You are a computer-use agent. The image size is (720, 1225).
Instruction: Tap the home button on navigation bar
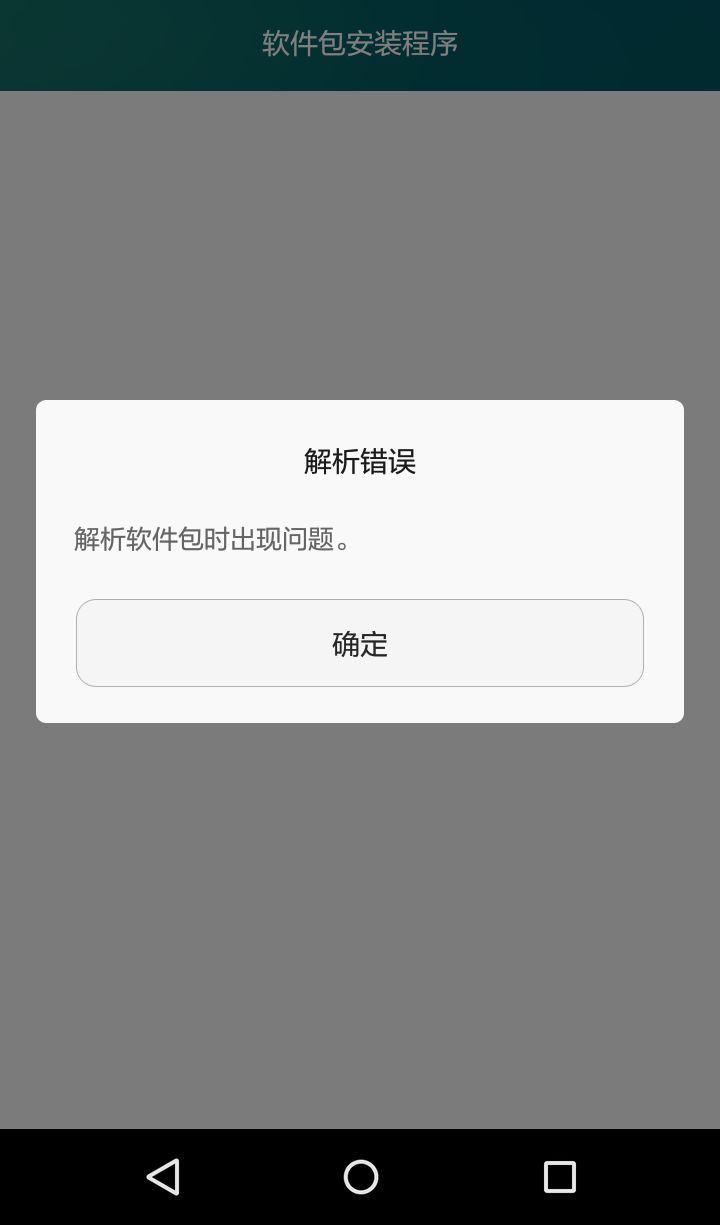point(360,1177)
